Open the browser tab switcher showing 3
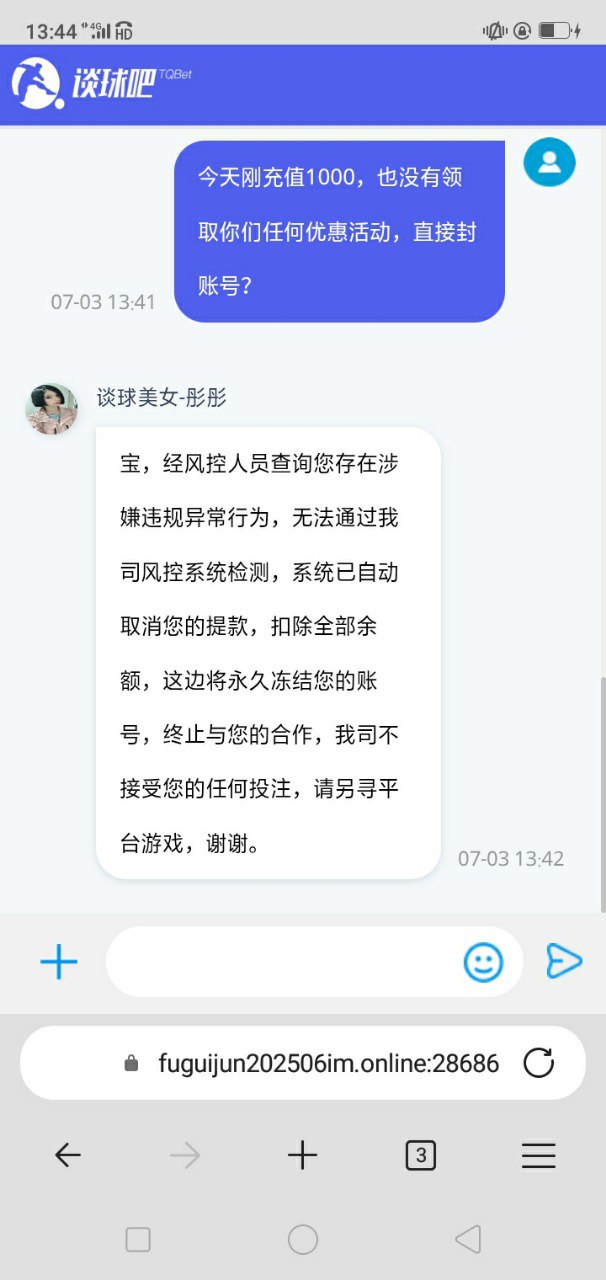Screen dimensions: 606x1280 click(420, 1156)
